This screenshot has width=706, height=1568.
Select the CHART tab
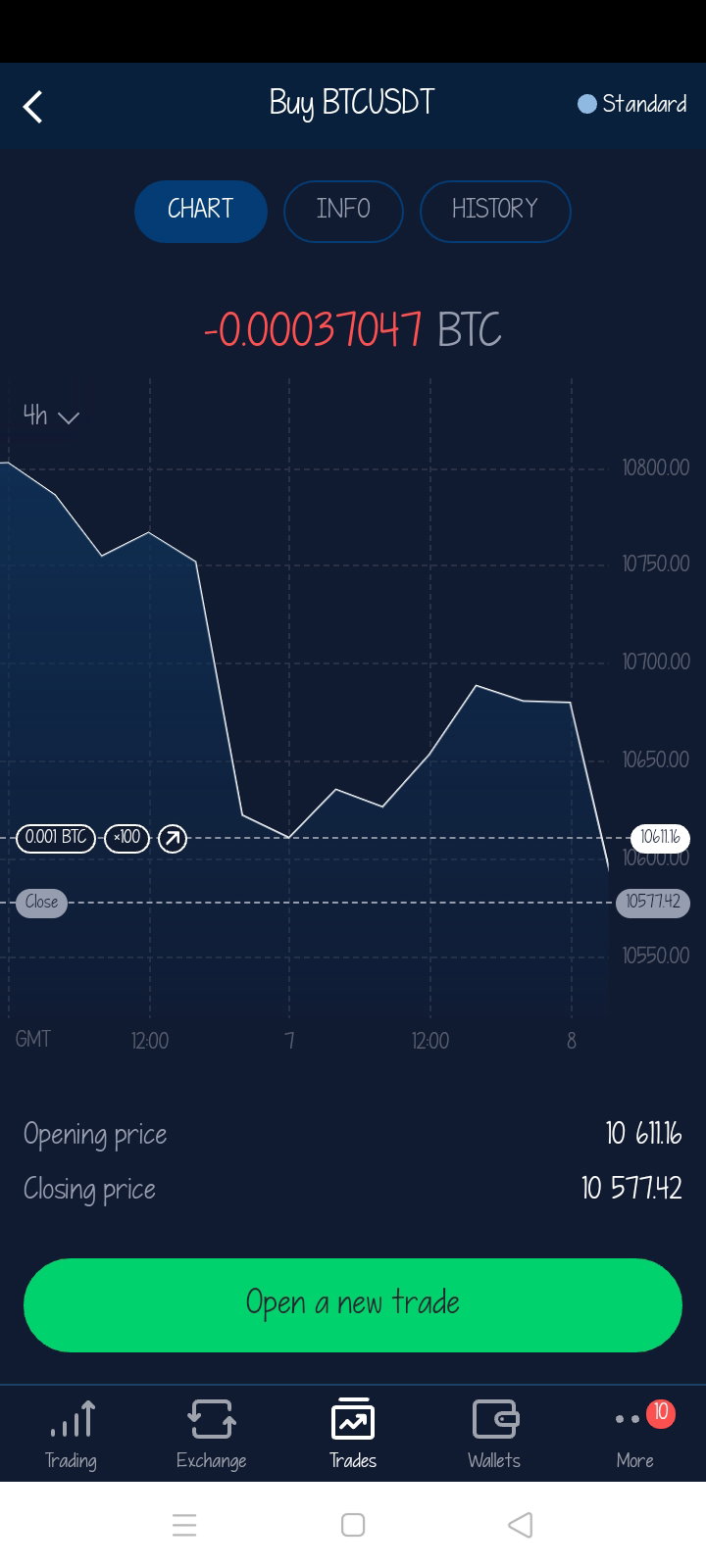[201, 211]
